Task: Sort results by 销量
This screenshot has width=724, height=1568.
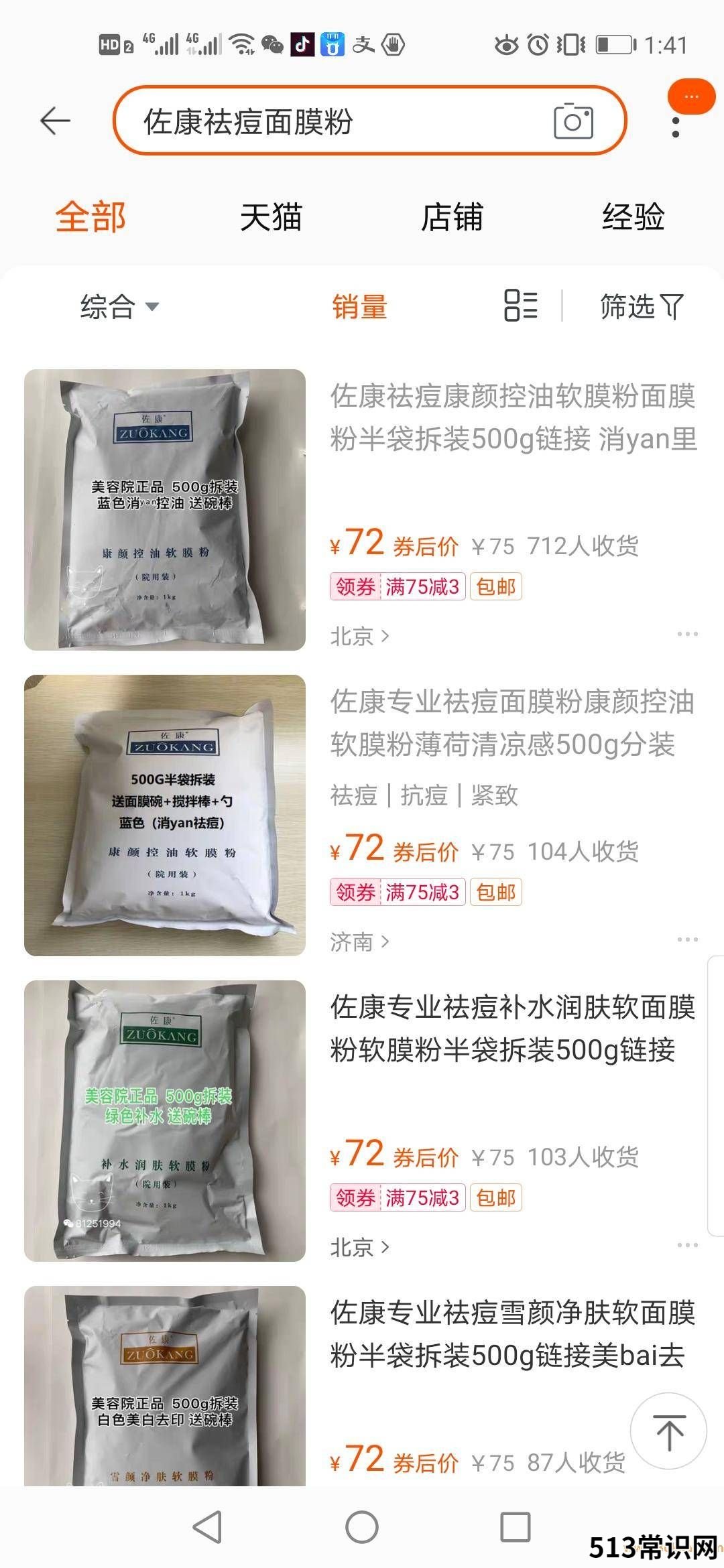Action: click(x=359, y=307)
